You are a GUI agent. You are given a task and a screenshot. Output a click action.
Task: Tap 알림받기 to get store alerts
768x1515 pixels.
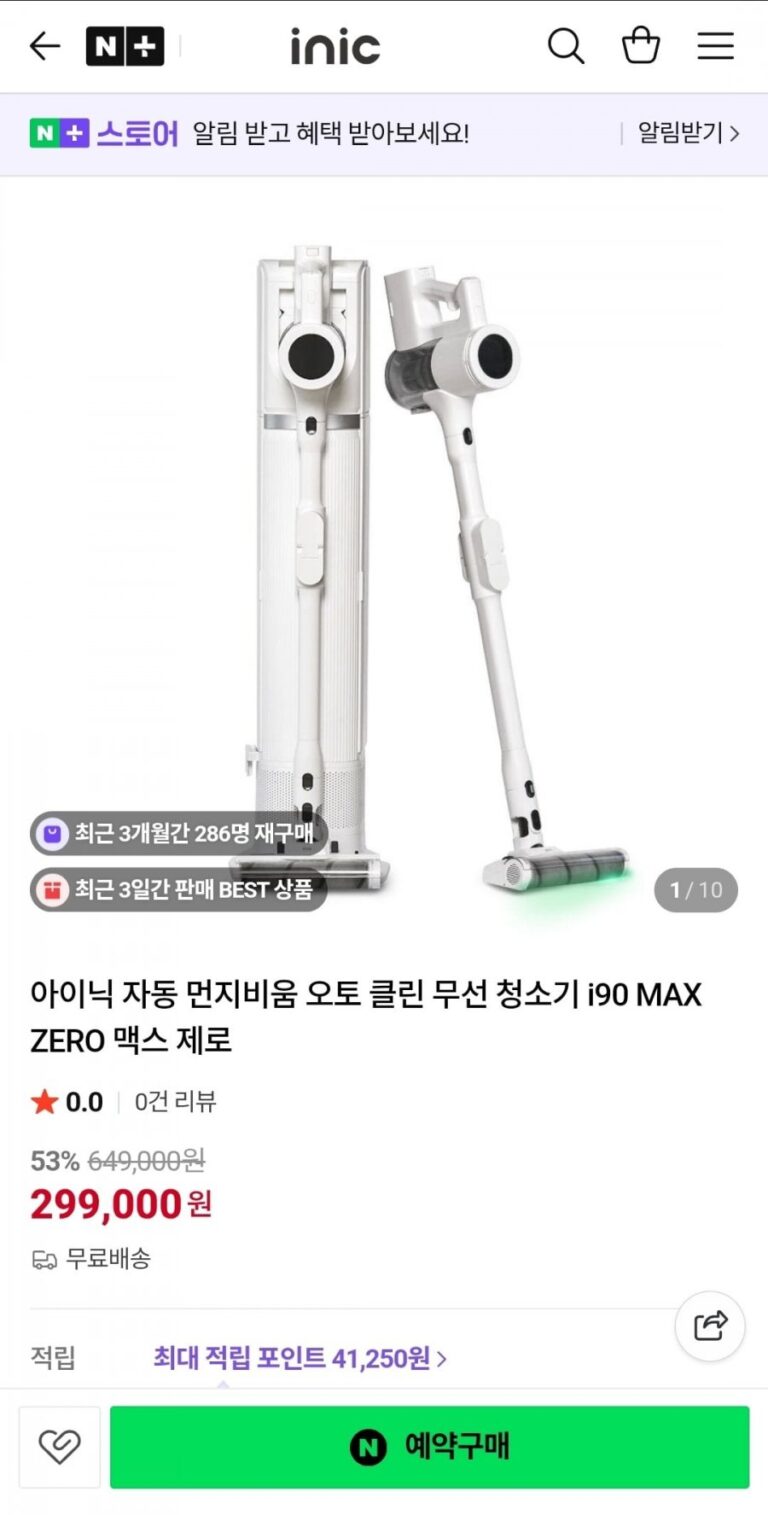tap(688, 133)
